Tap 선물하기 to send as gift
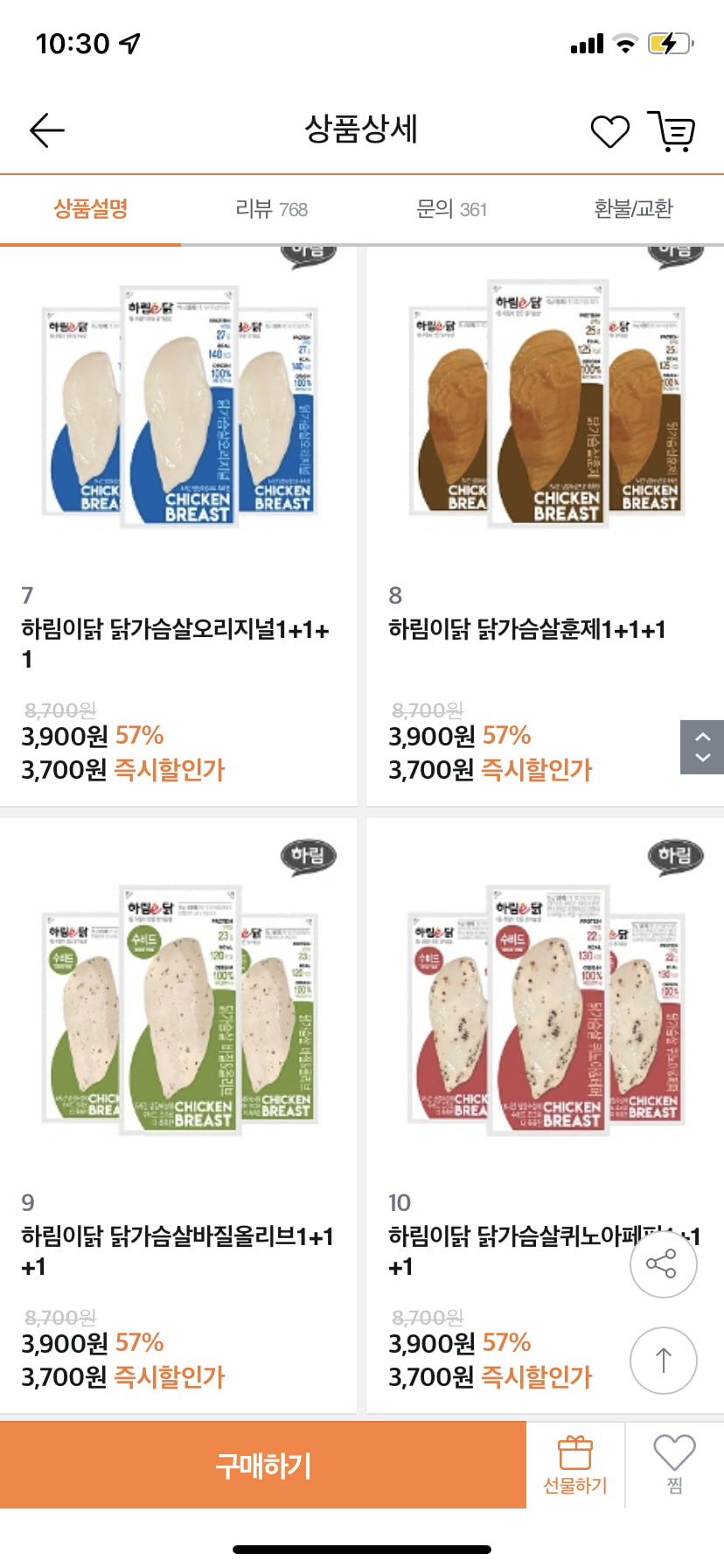Image resolution: width=724 pixels, height=1568 pixels. click(x=575, y=1465)
